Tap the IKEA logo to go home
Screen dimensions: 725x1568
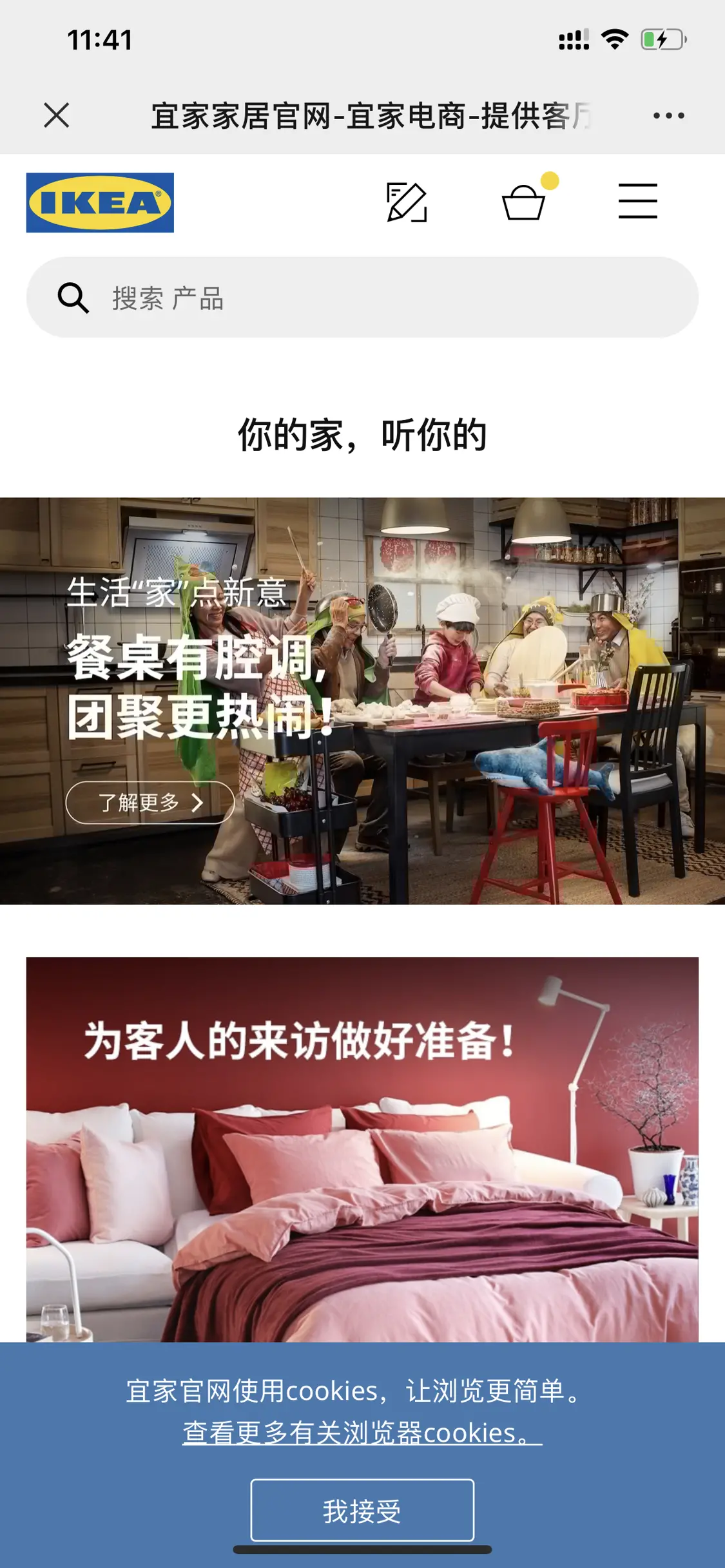[x=100, y=202]
